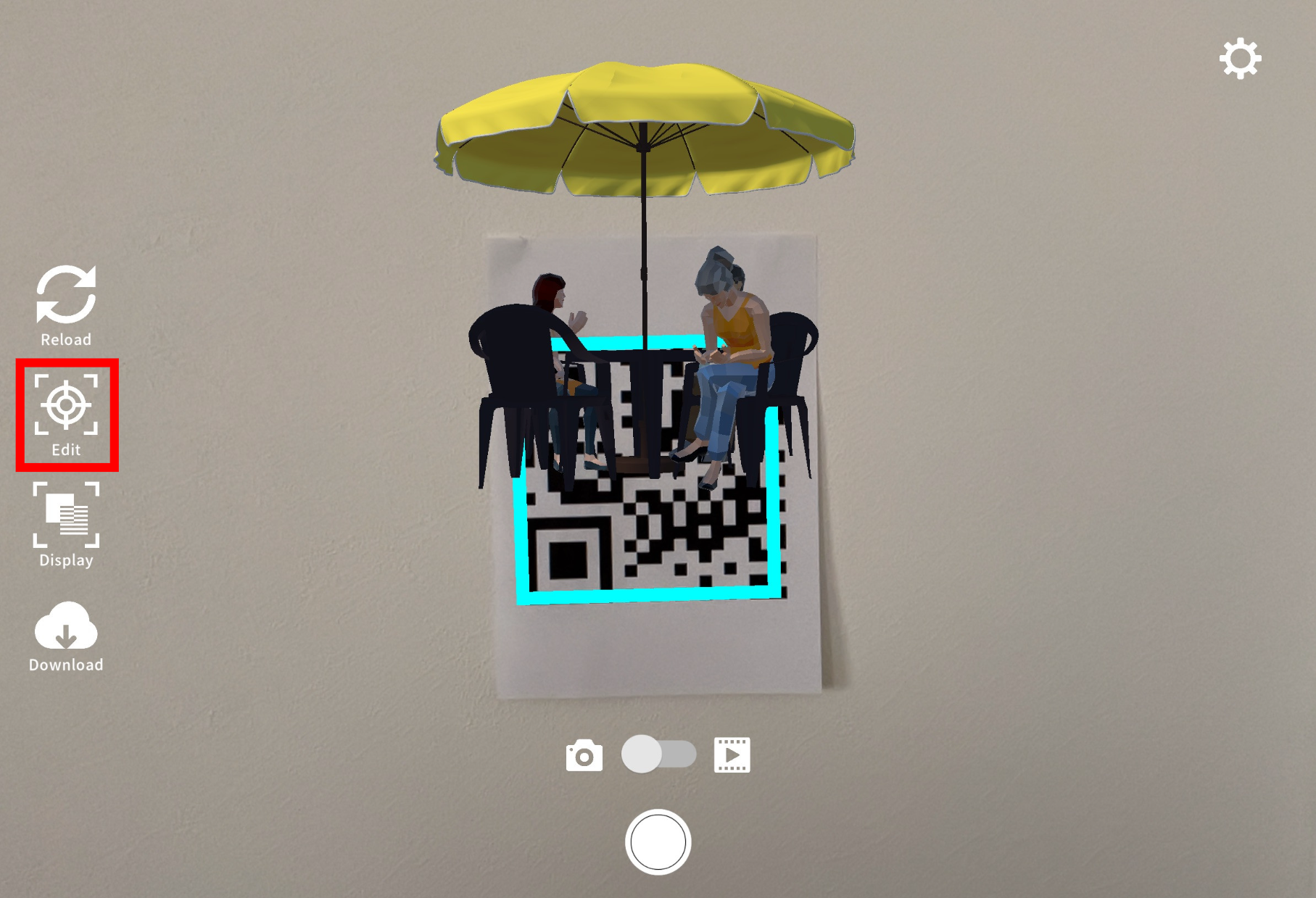The width and height of the screenshot is (1316, 898).
Task: Select the photo camera icon
Action: (x=584, y=756)
